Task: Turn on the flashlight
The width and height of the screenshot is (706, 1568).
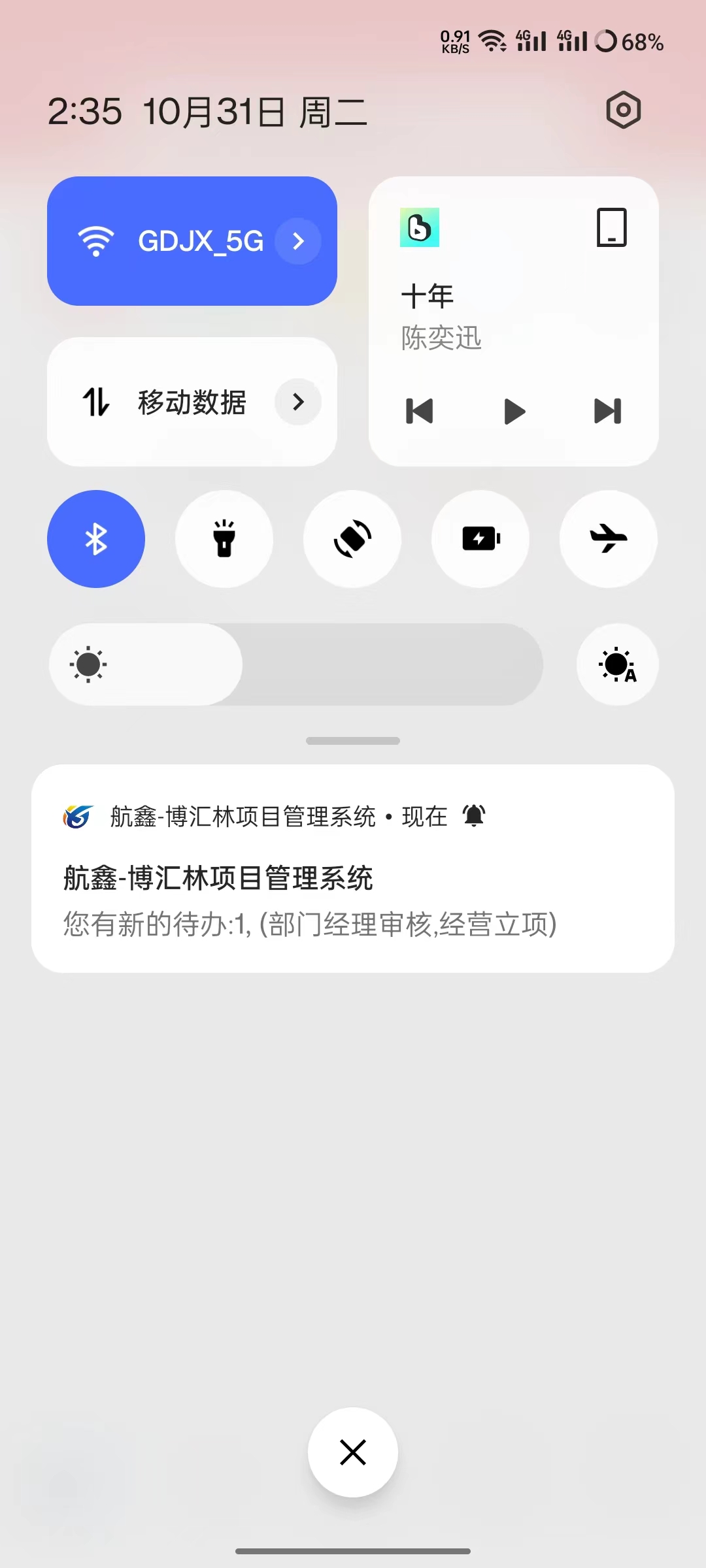Action: coord(224,539)
